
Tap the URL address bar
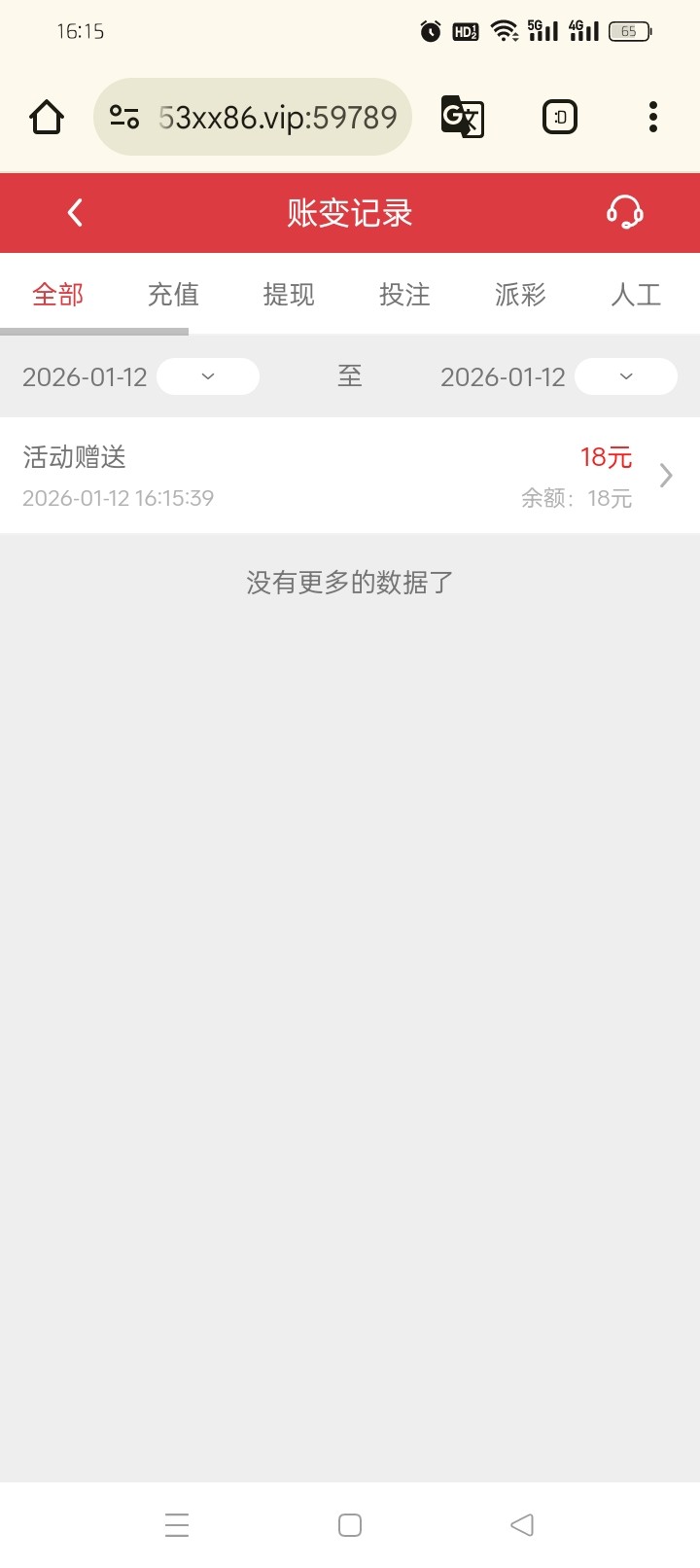click(276, 118)
